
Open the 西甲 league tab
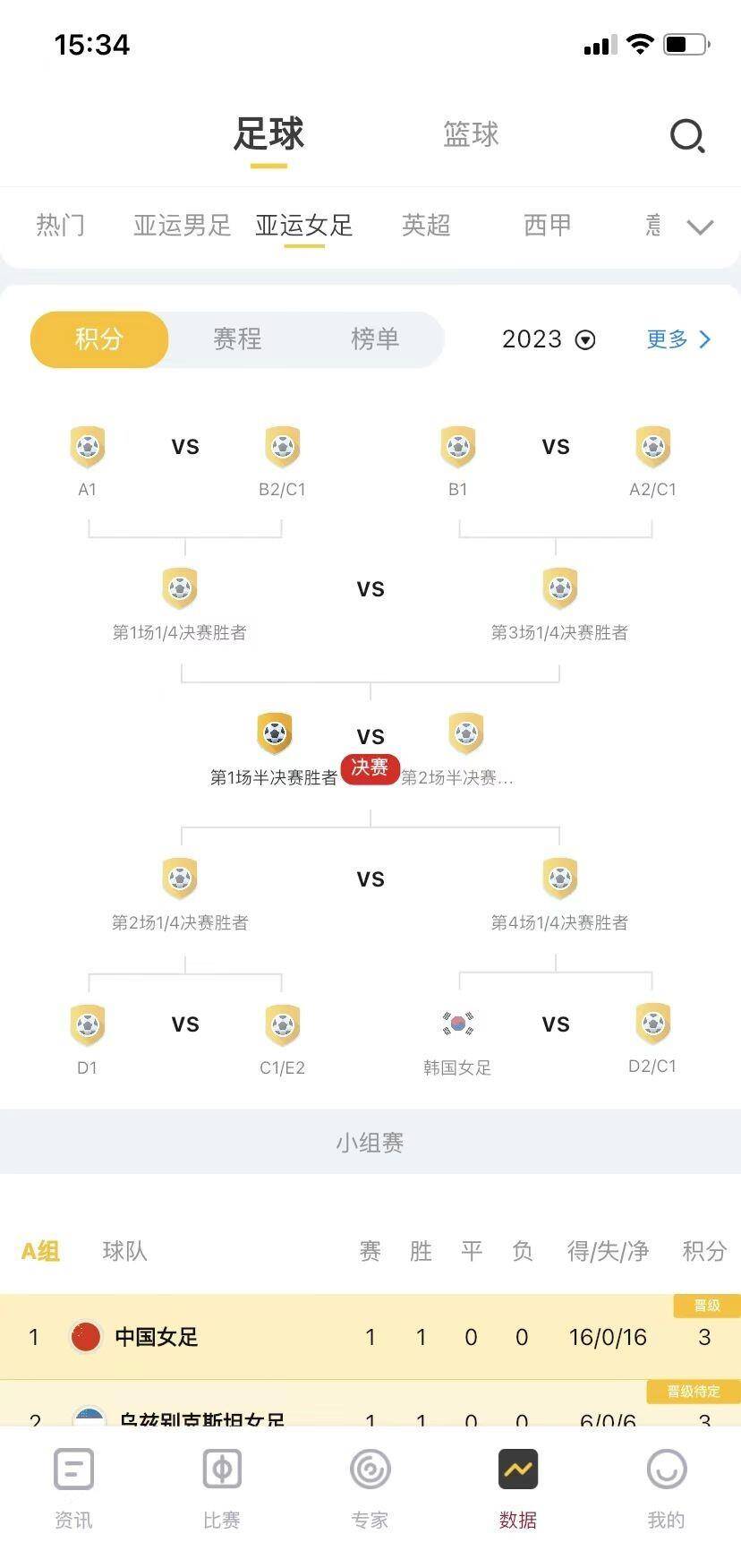pos(548,225)
